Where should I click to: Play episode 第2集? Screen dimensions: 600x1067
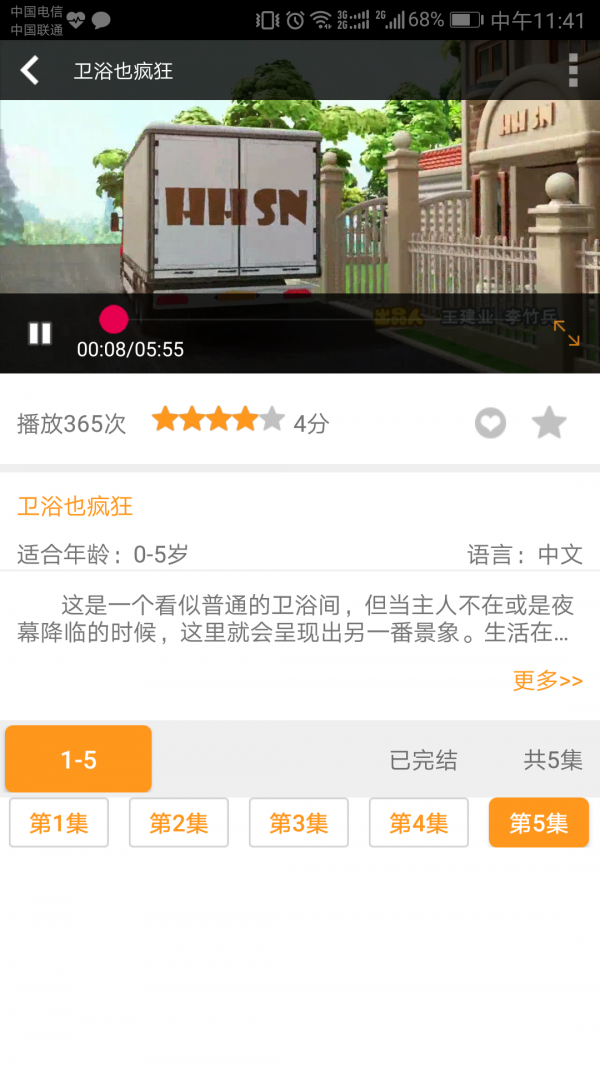pyautogui.click(x=179, y=823)
